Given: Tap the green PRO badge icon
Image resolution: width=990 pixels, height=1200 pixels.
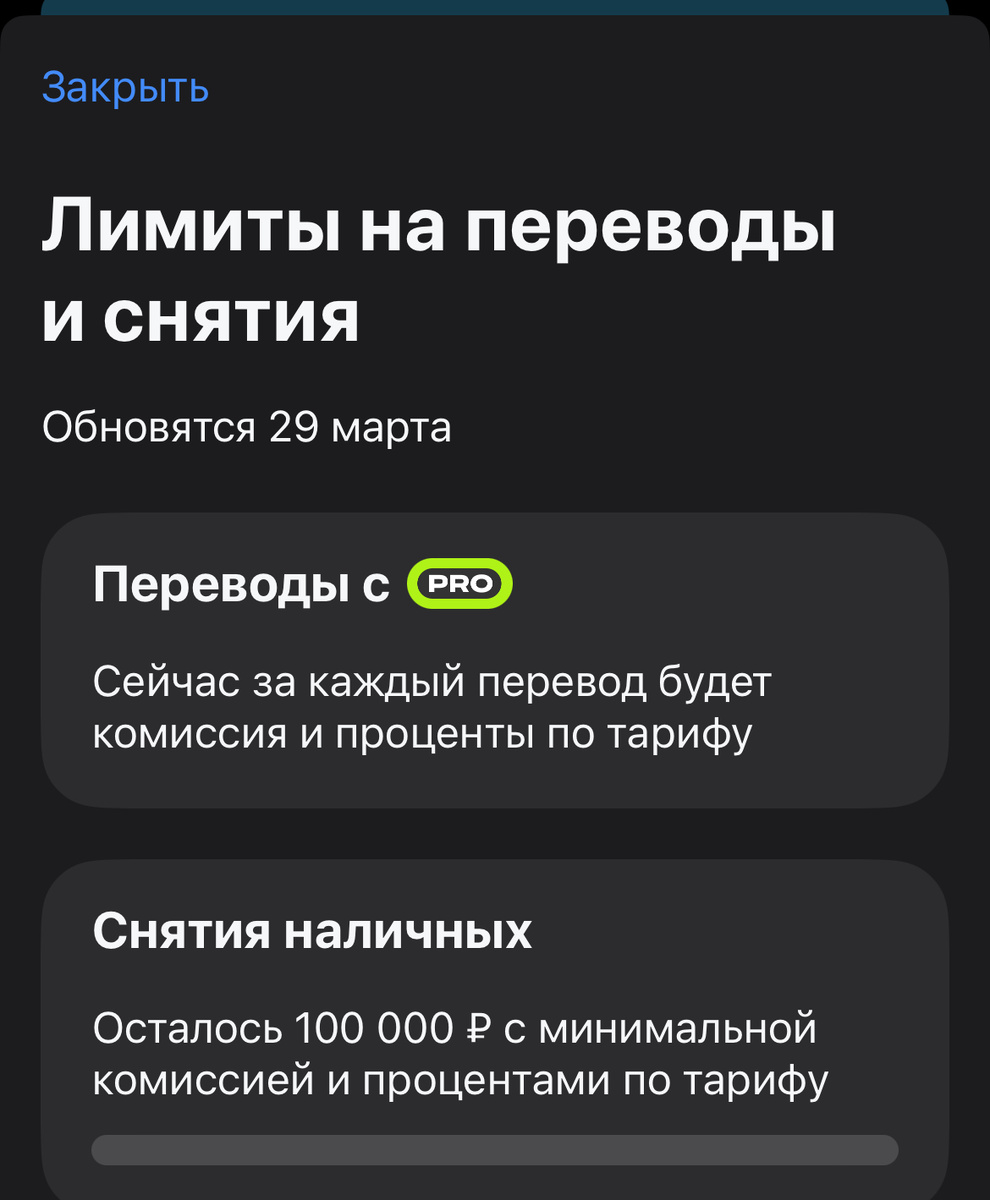Looking at the screenshot, I should pyautogui.click(x=460, y=584).
